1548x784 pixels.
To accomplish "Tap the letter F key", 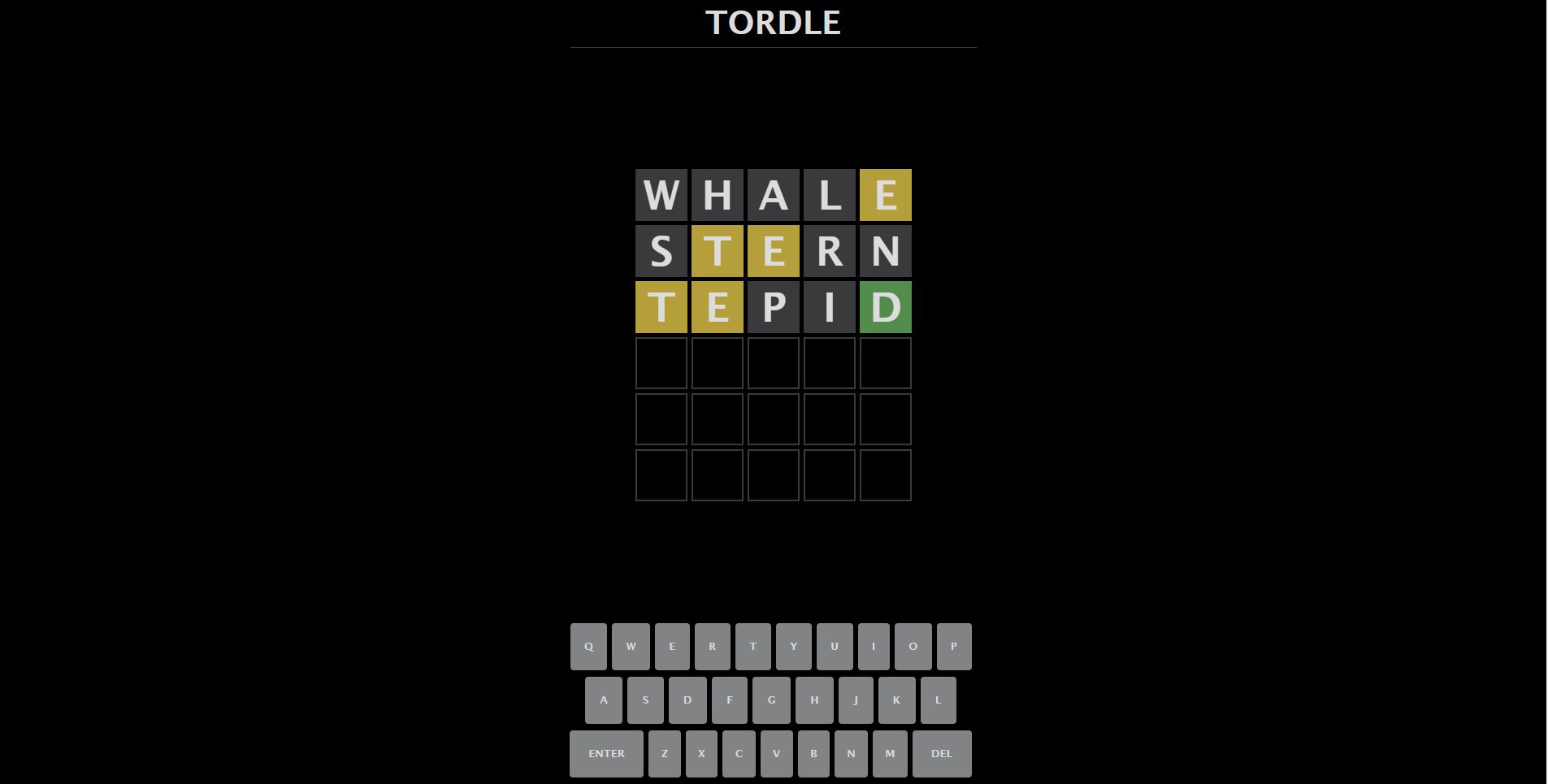I will pos(730,700).
